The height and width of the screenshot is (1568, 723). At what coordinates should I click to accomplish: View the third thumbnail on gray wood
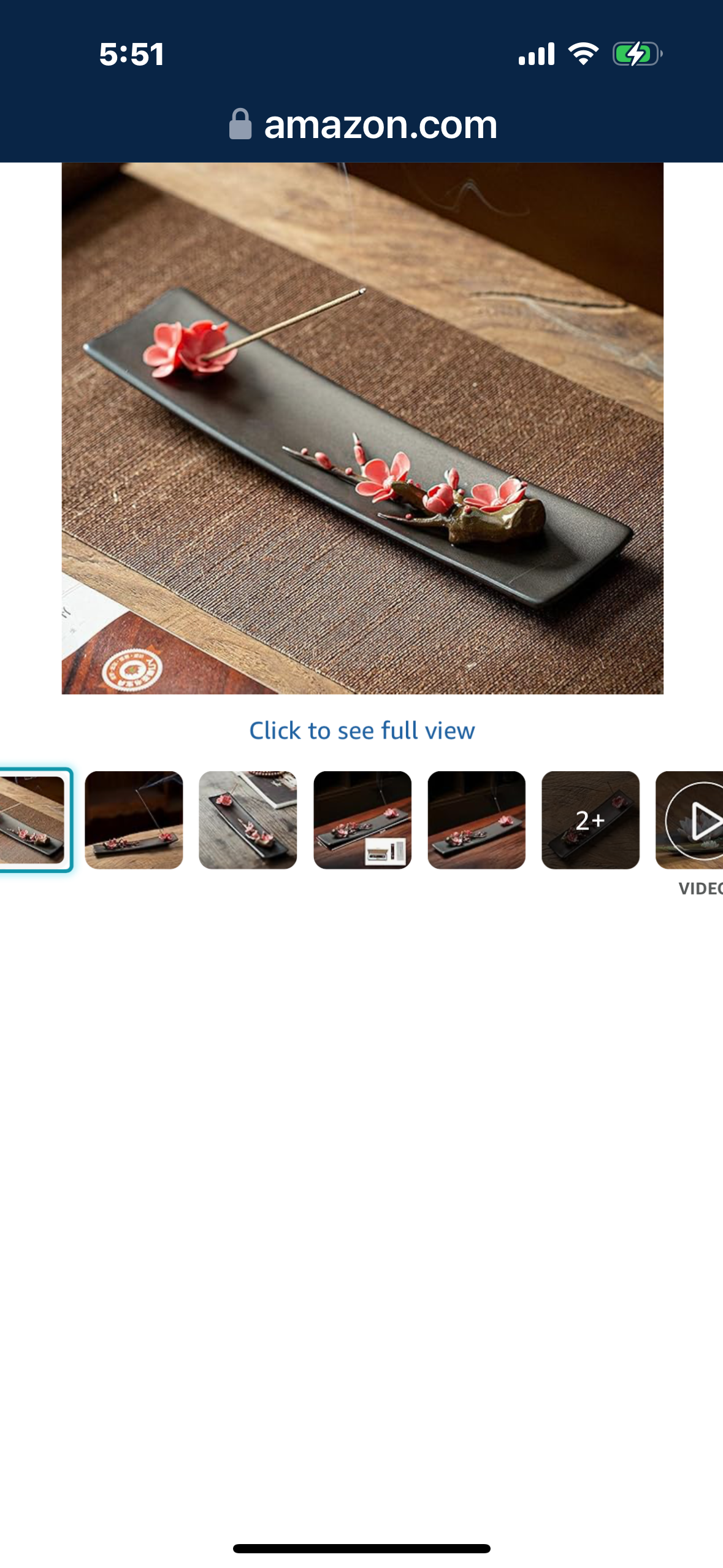(x=248, y=820)
